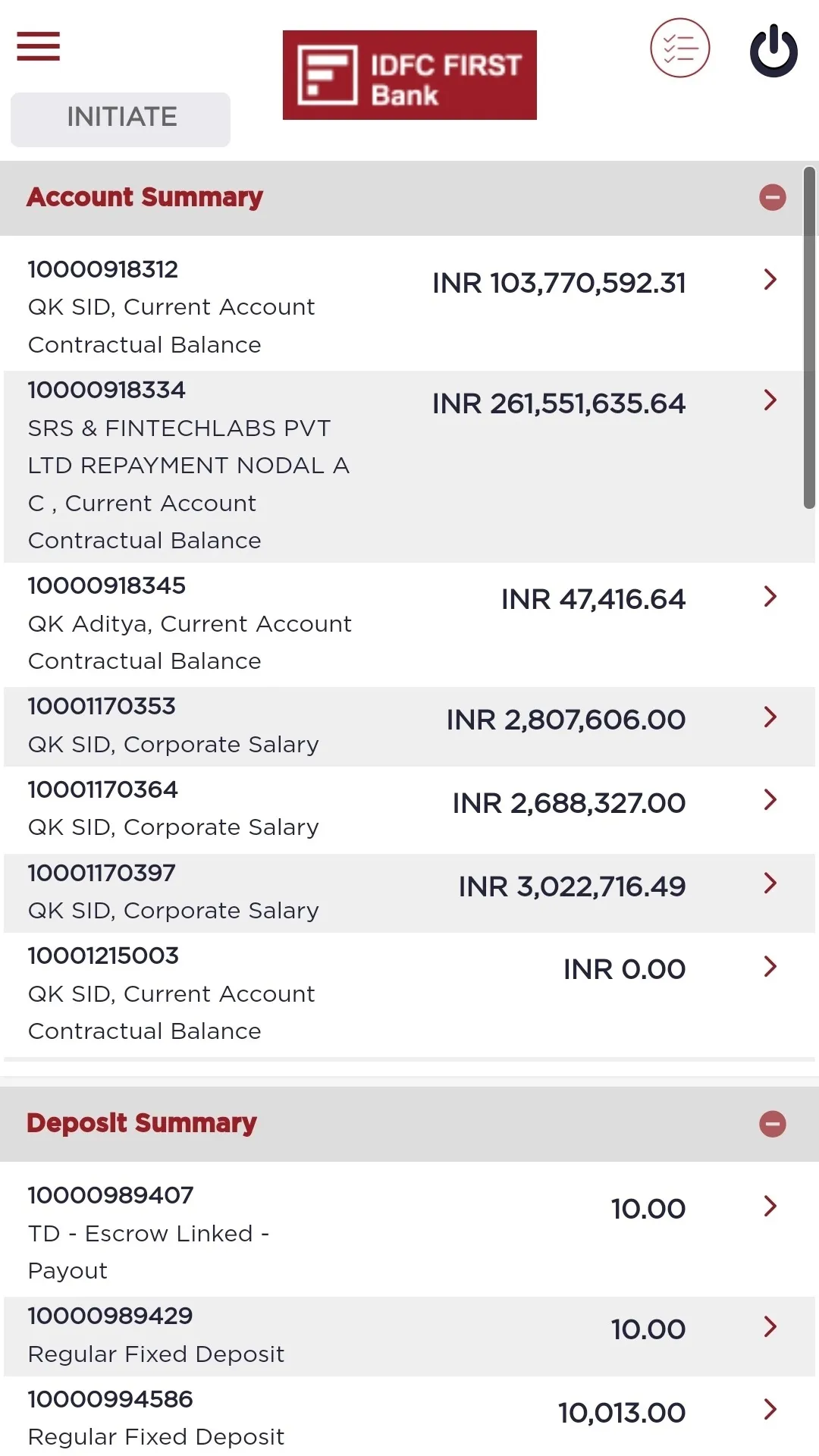Click the collapse icon on Account Summary
The image size is (819, 1456).
(x=773, y=197)
